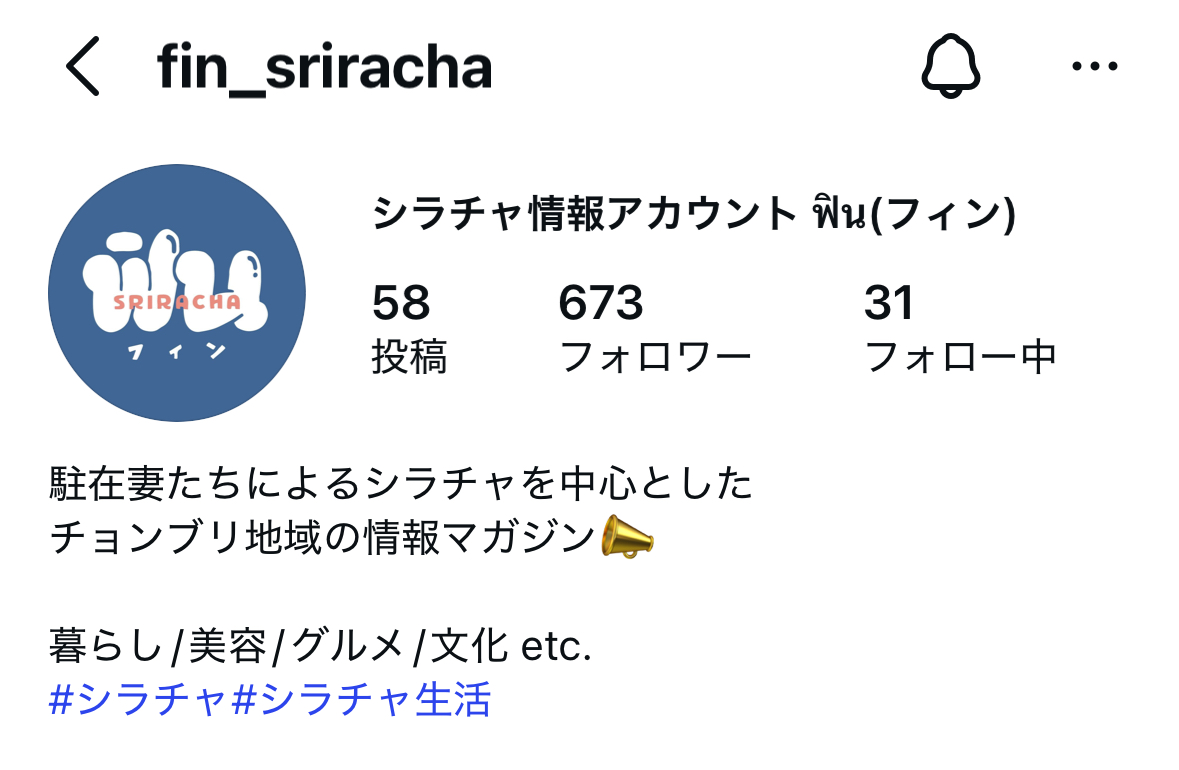Open the three-dot overflow menu

coord(1094,67)
